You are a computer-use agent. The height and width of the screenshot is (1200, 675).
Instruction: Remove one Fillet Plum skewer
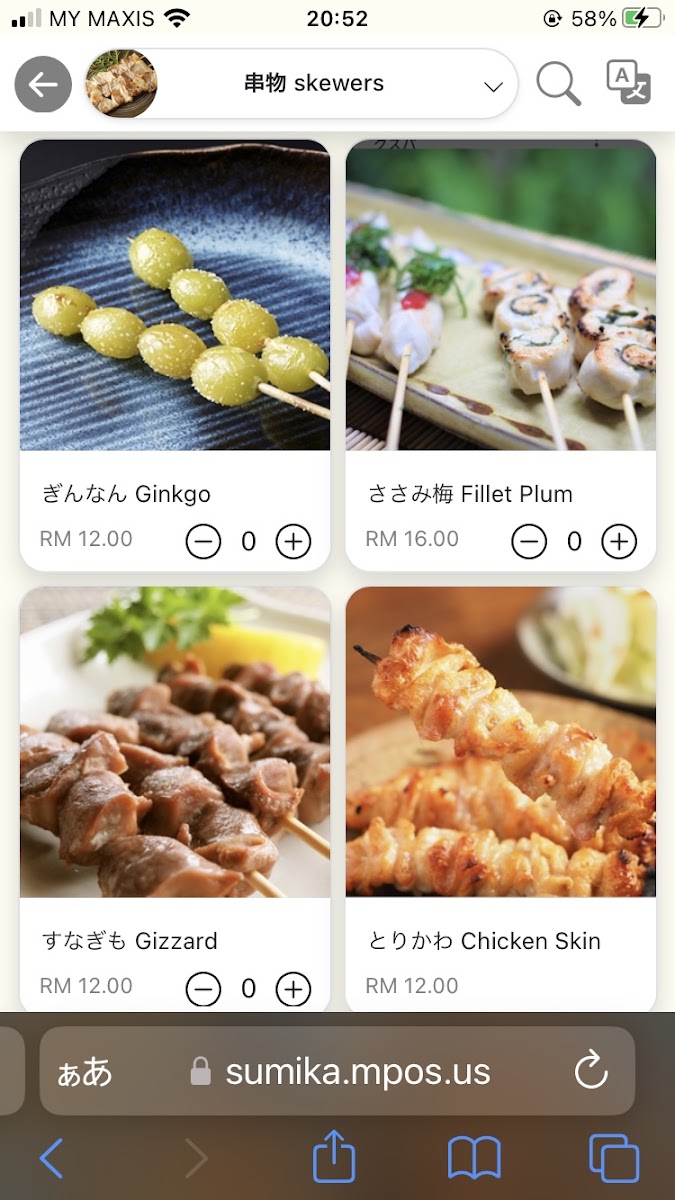(529, 542)
